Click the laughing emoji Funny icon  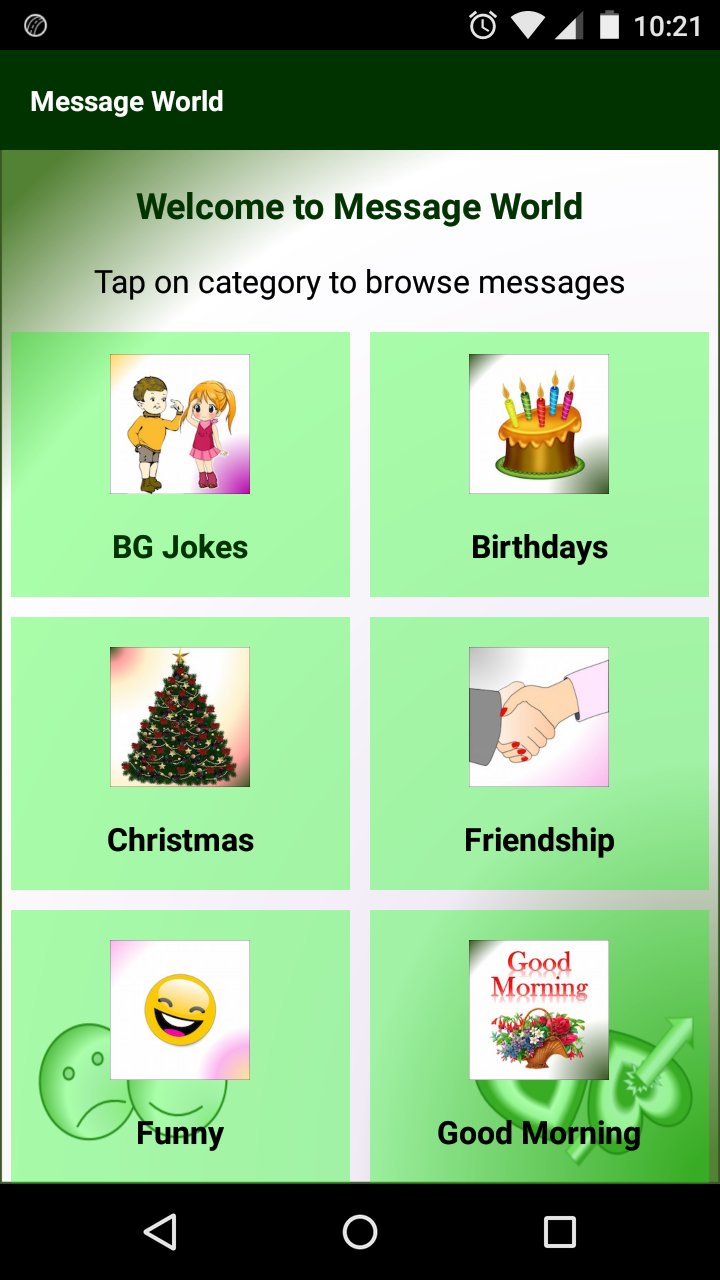point(180,1009)
